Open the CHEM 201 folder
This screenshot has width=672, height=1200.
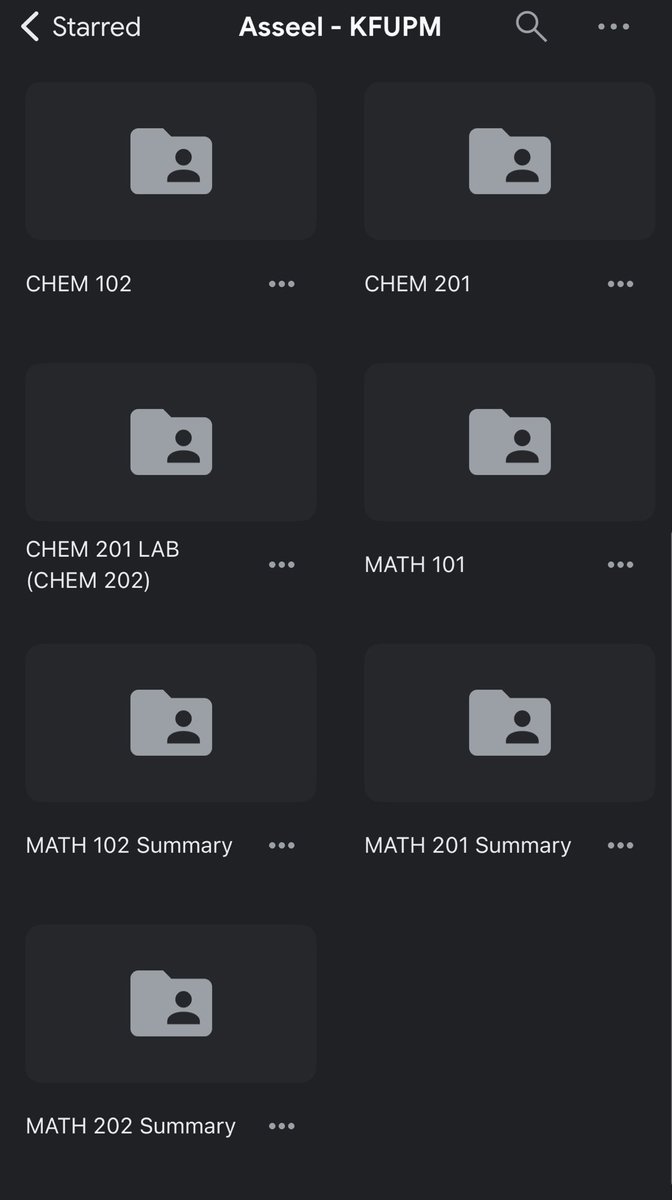click(510, 161)
